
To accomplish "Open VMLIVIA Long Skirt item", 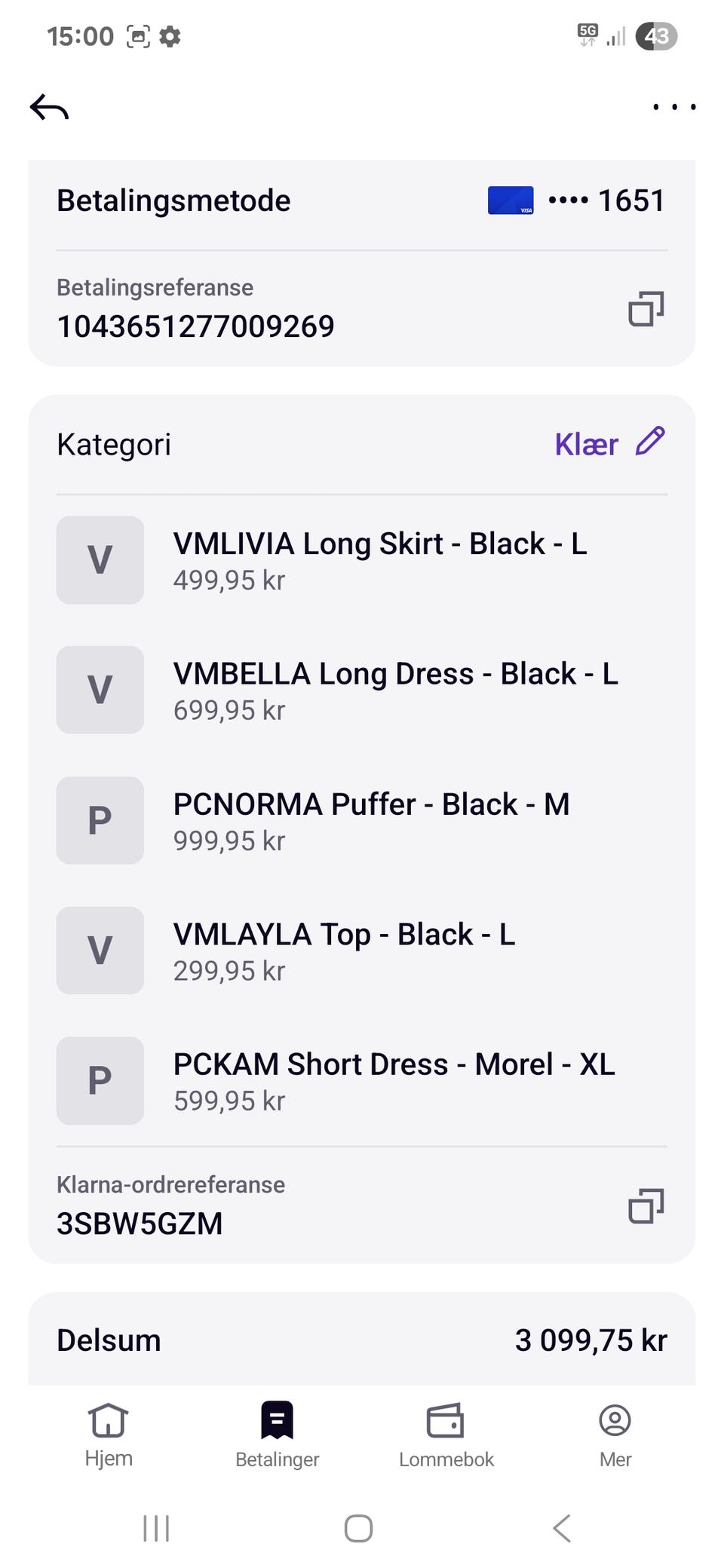I will pyautogui.click(x=380, y=559).
